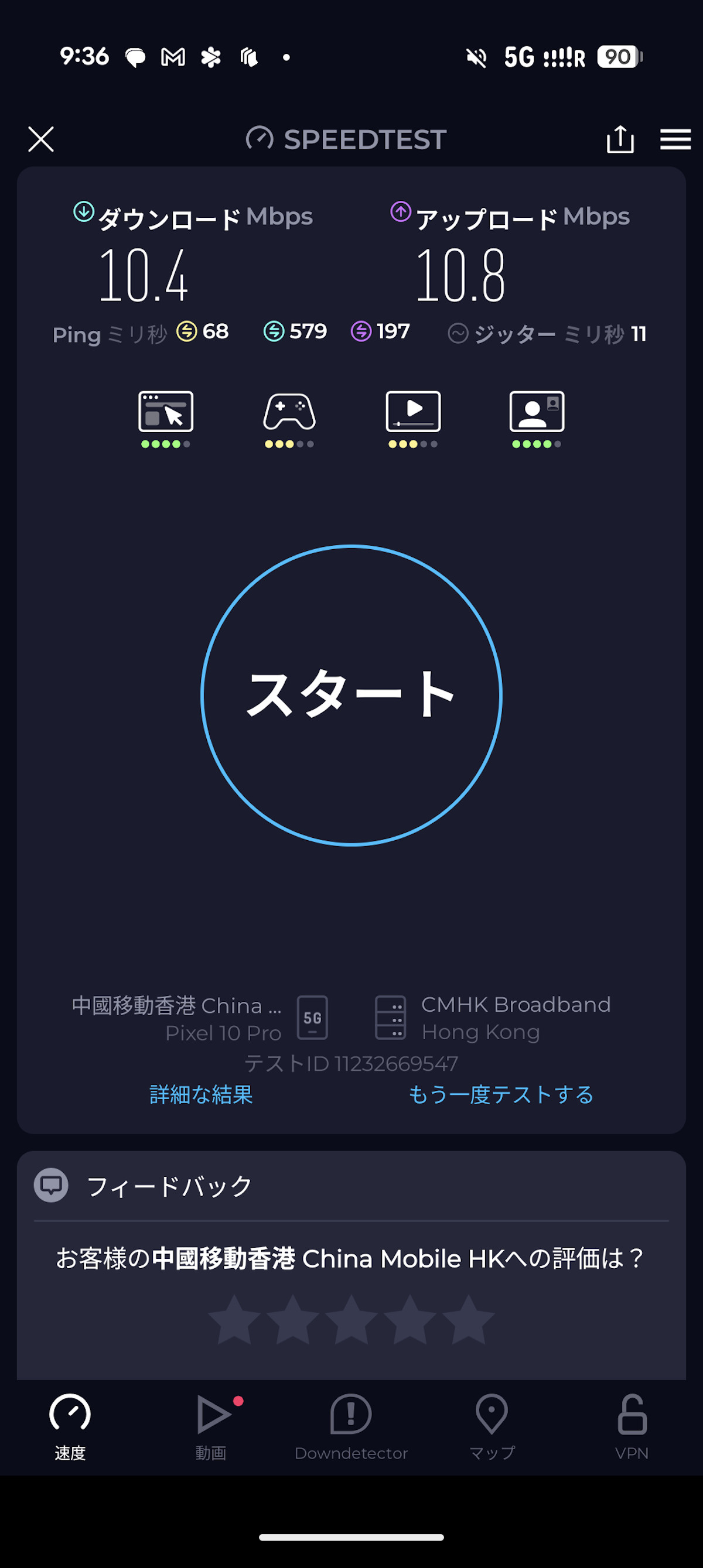Image resolution: width=703 pixels, height=1568 pixels.
Task: View the web browsing experience score
Action: [166, 419]
